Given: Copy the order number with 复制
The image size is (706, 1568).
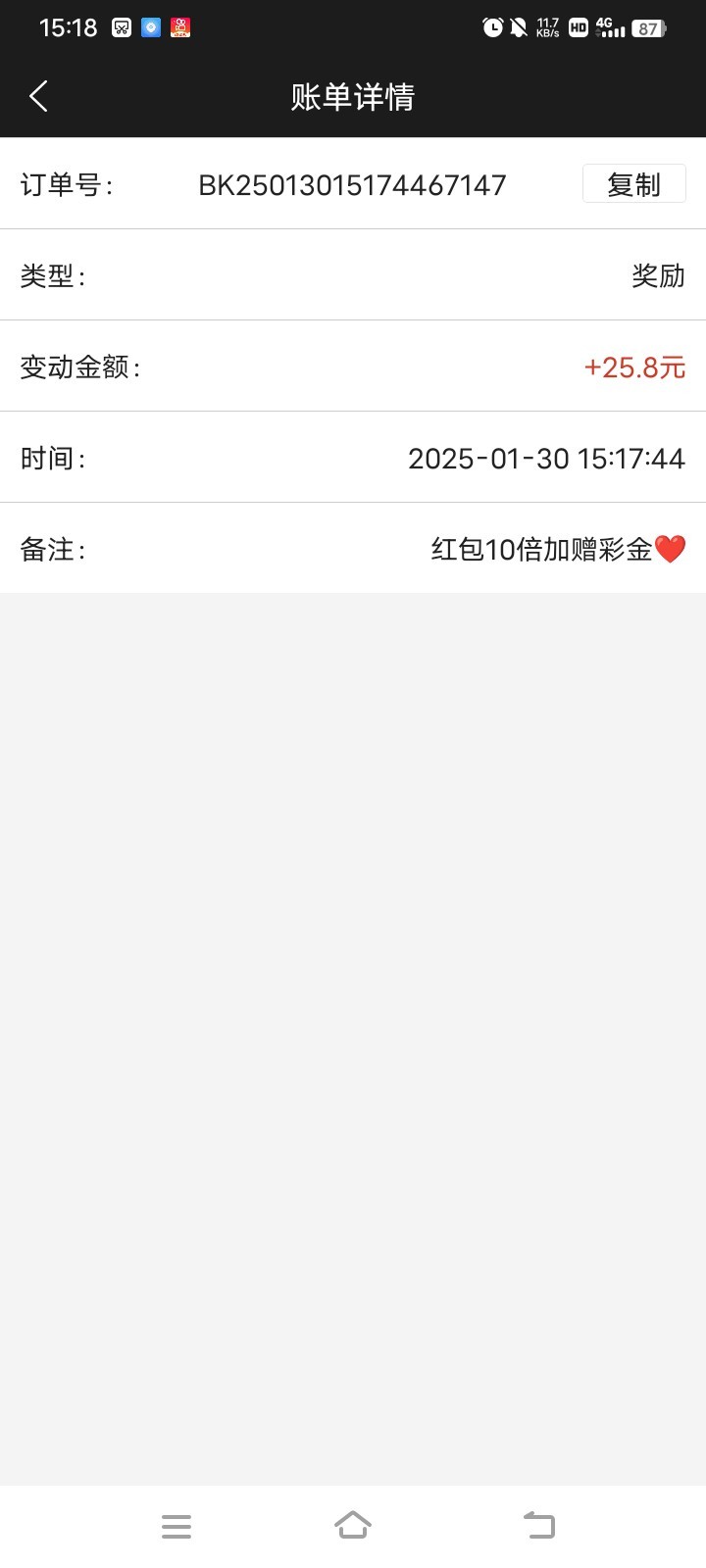Looking at the screenshot, I should tap(633, 184).
